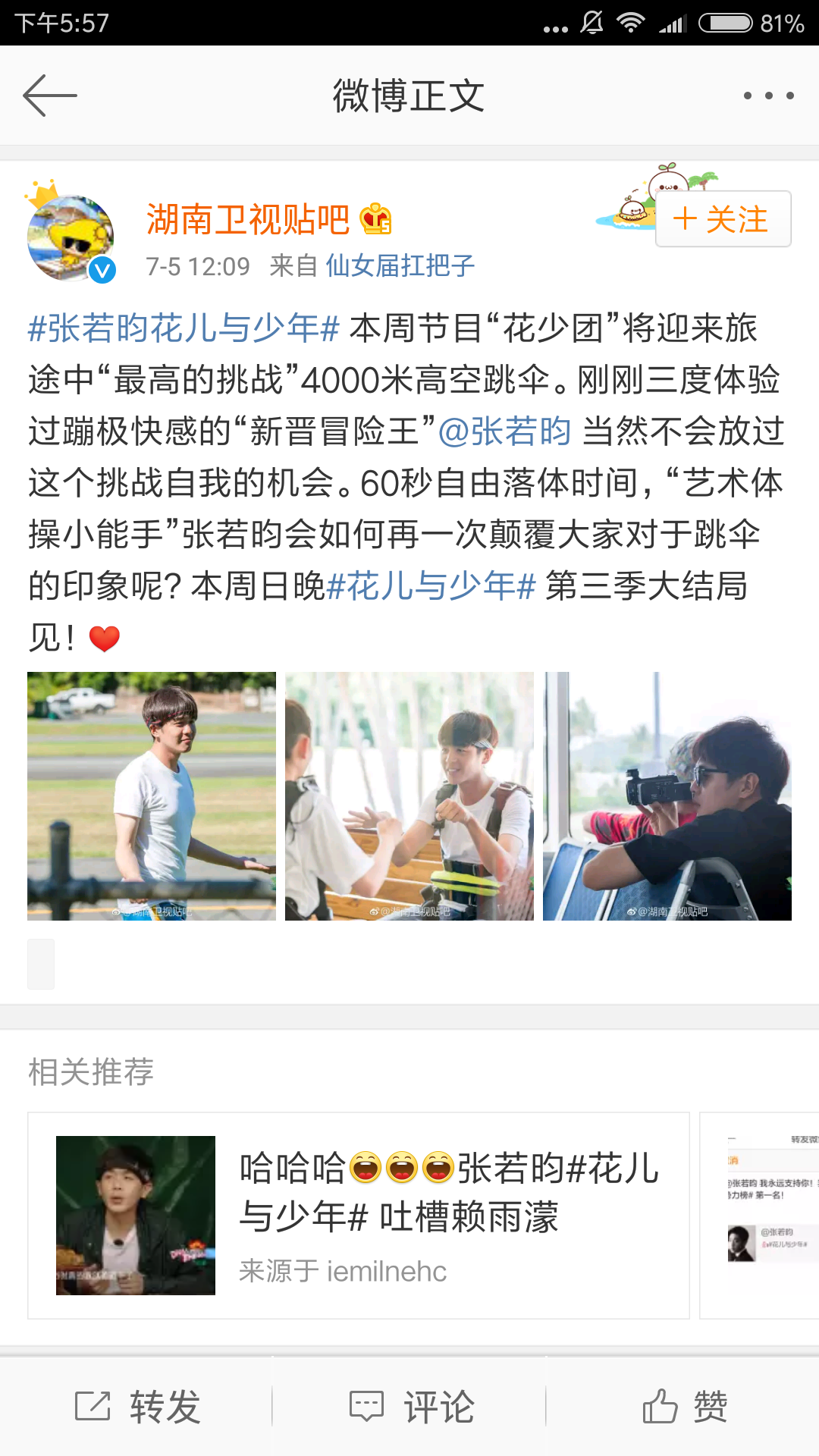View the second photo with fist bump
Screen dimensions: 819x1456
click(x=409, y=796)
